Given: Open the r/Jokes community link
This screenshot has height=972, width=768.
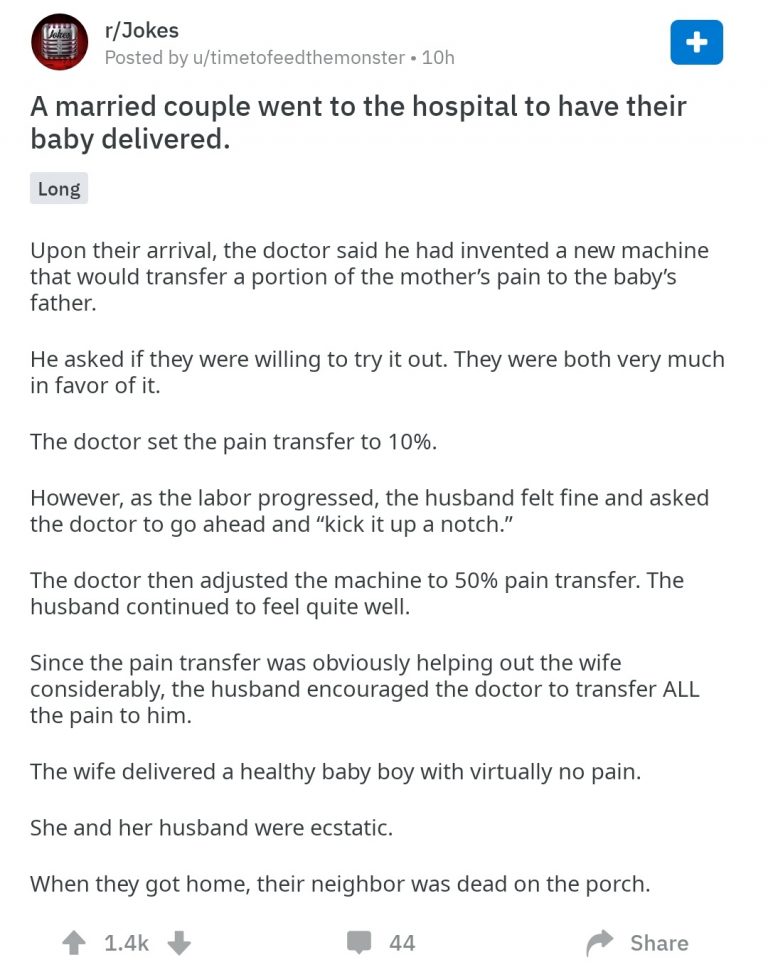Looking at the screenshot, I should click(142, 31).
